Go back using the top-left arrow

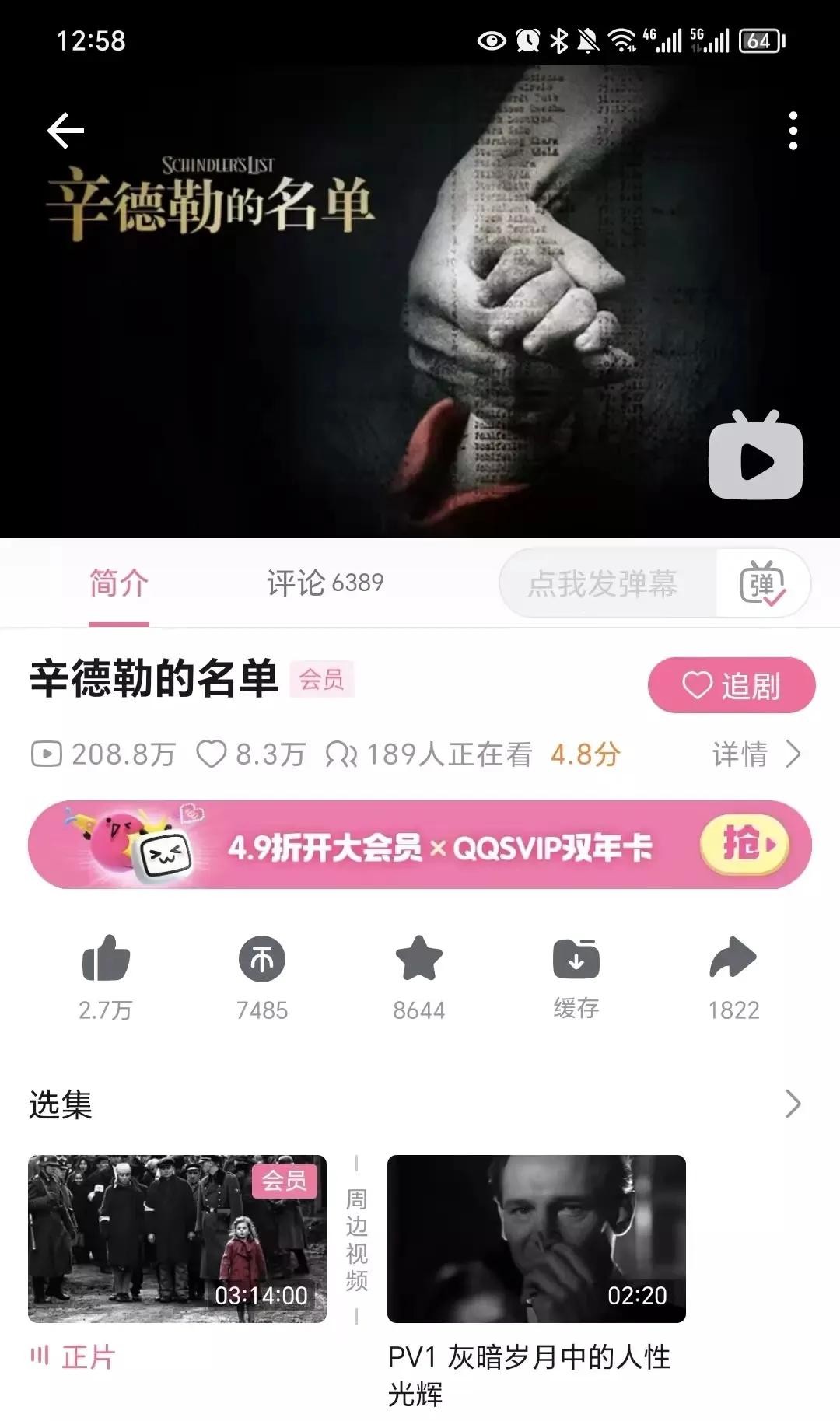click(x=65, y=130)
